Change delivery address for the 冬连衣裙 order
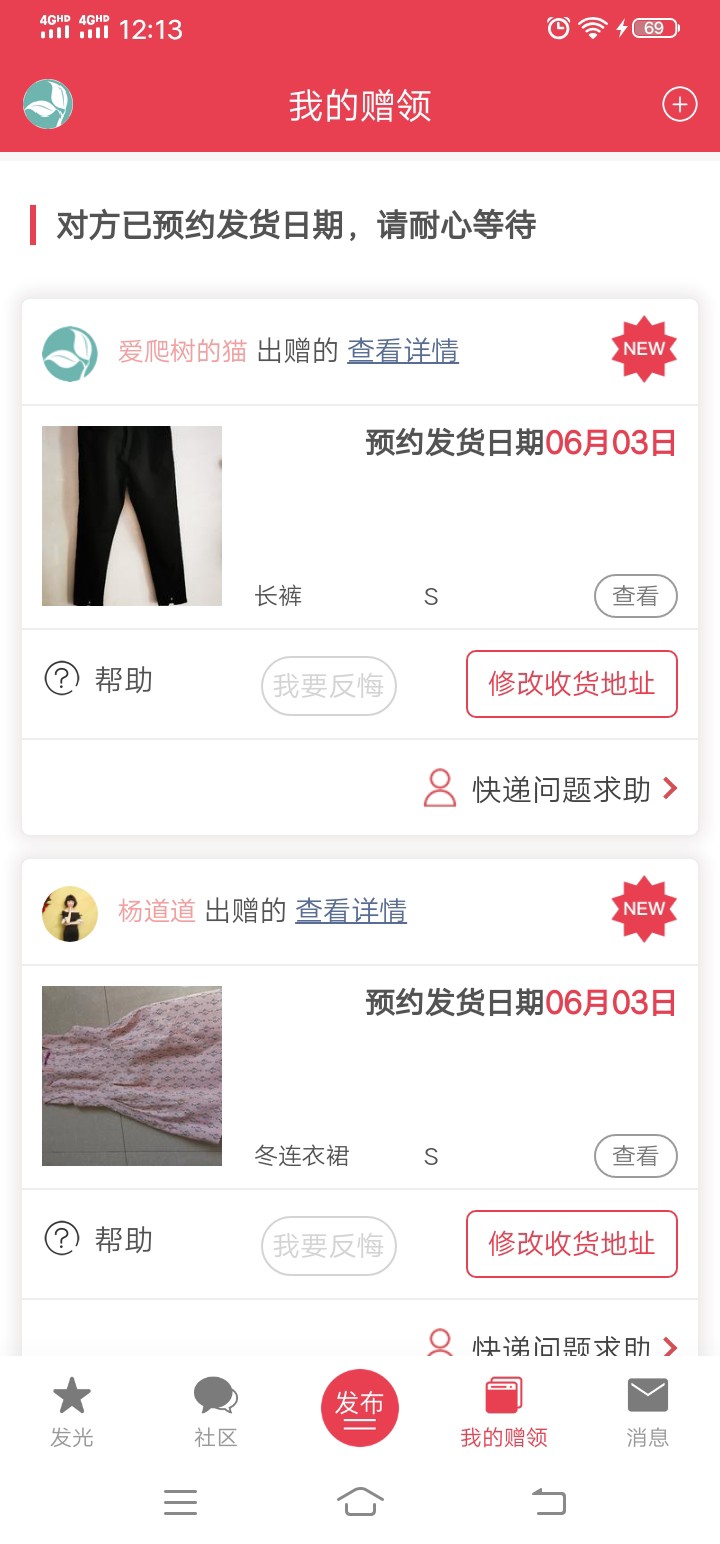Viewport: 720px width, 1544px height. point(571,1244)
